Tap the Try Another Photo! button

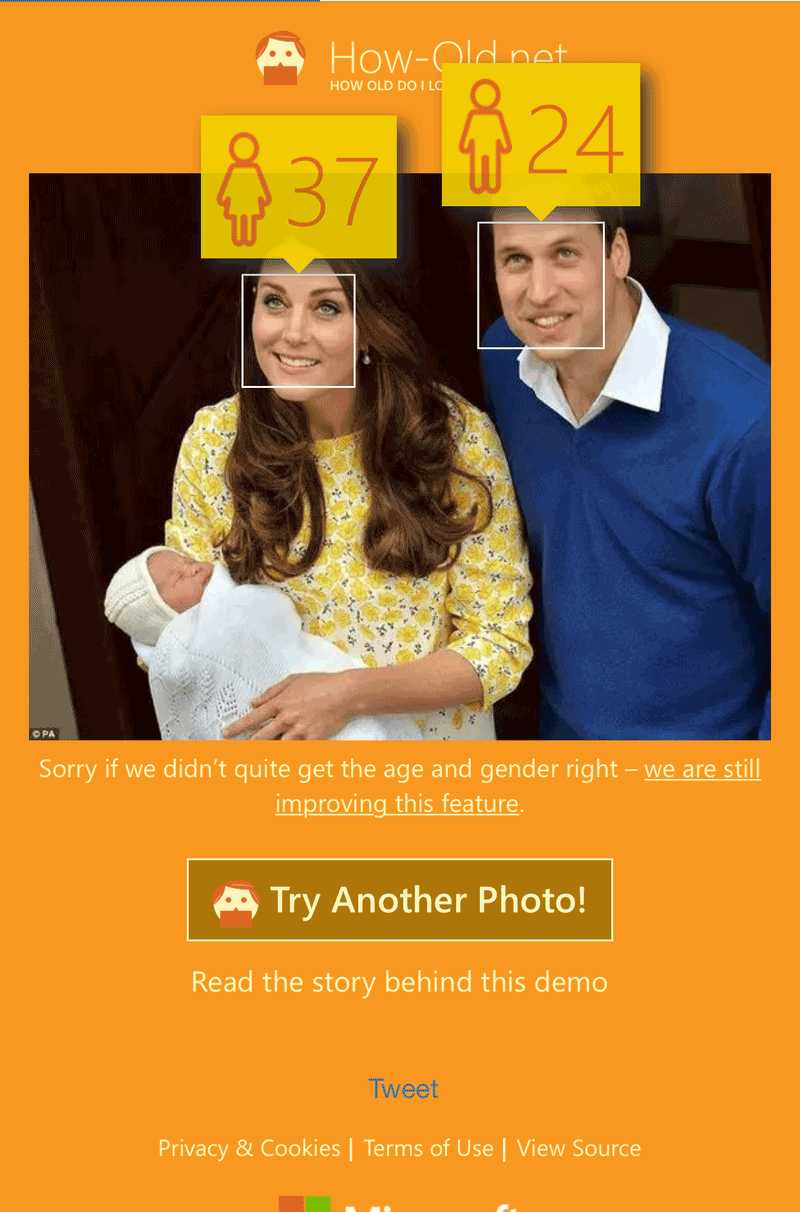pyautogui.click(x=400, y=900)
